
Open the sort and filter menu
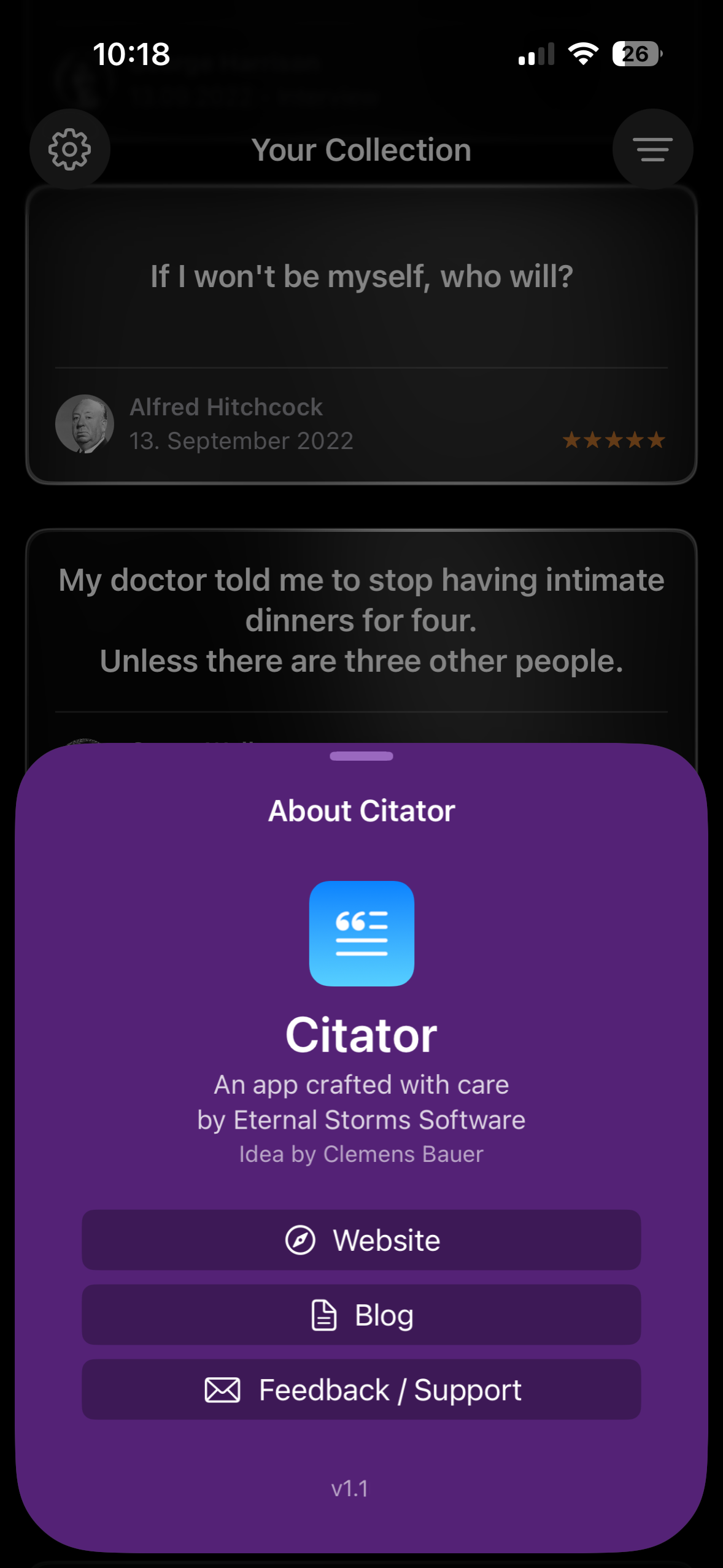coord(652,149)
